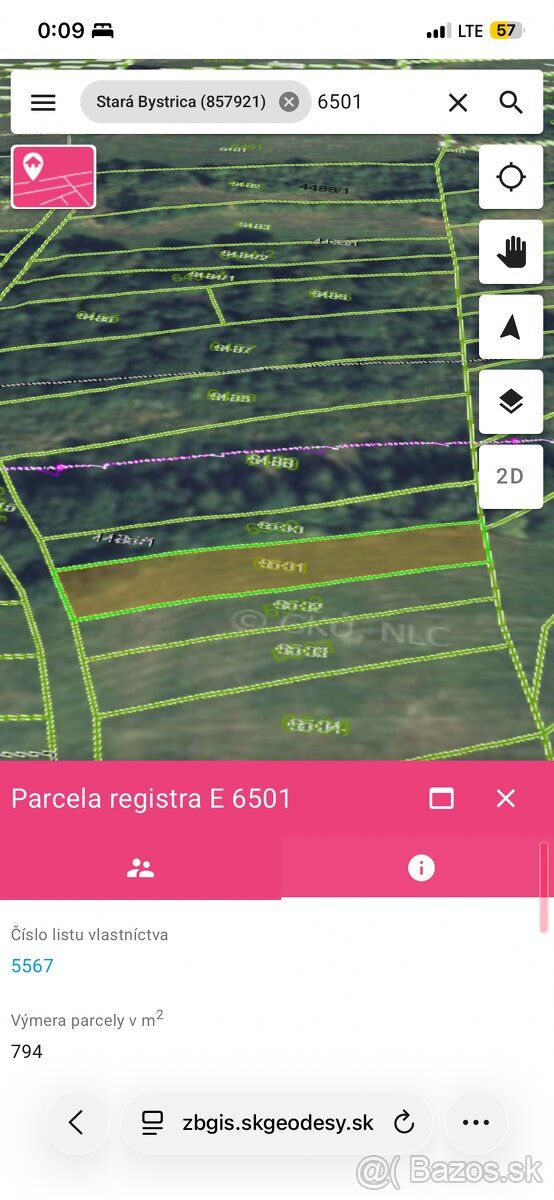Image resolution: width=554 pixels, height=1200 pixels.
Task: Maximize the parcel info panel
Action: (x=441, y=798)
